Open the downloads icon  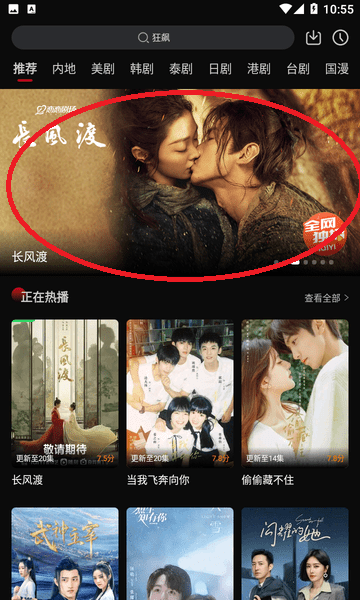pos(313,38)
